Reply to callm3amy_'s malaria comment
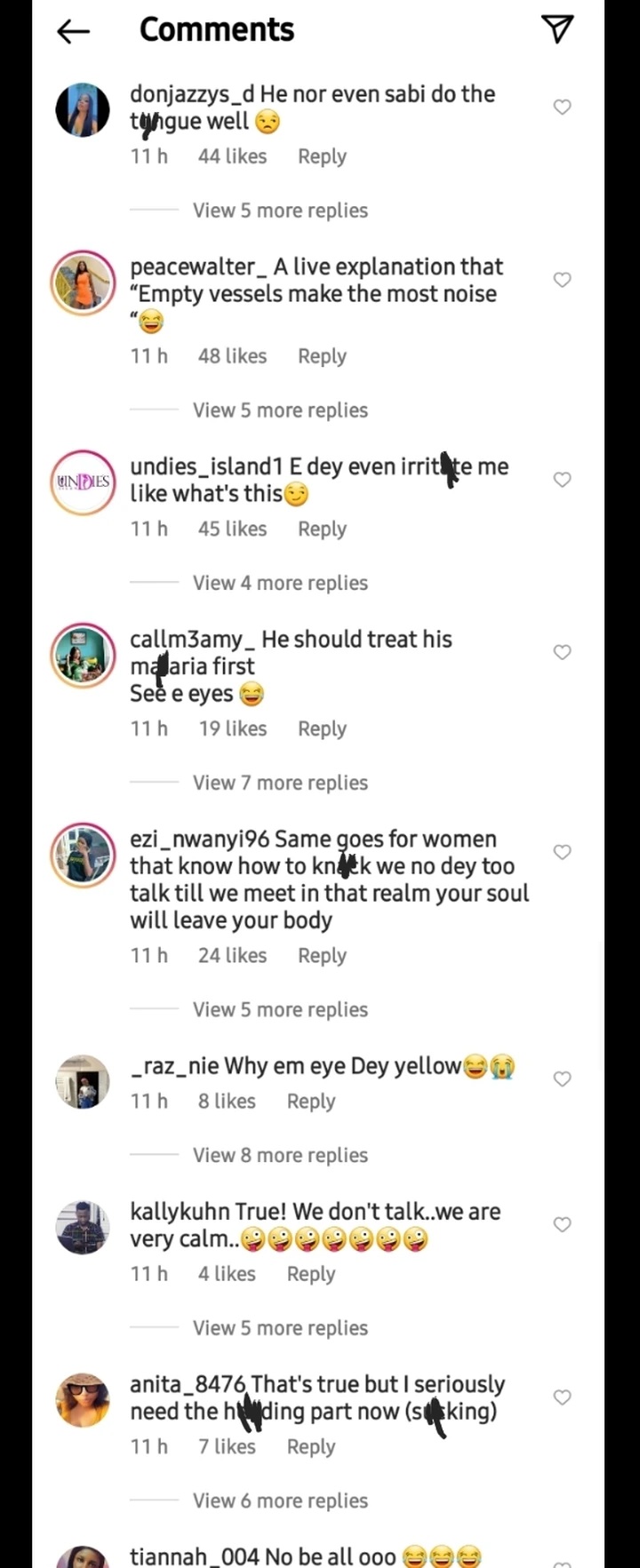The height and width of the screenshot is (1568, 640). (x=322, y=728)
